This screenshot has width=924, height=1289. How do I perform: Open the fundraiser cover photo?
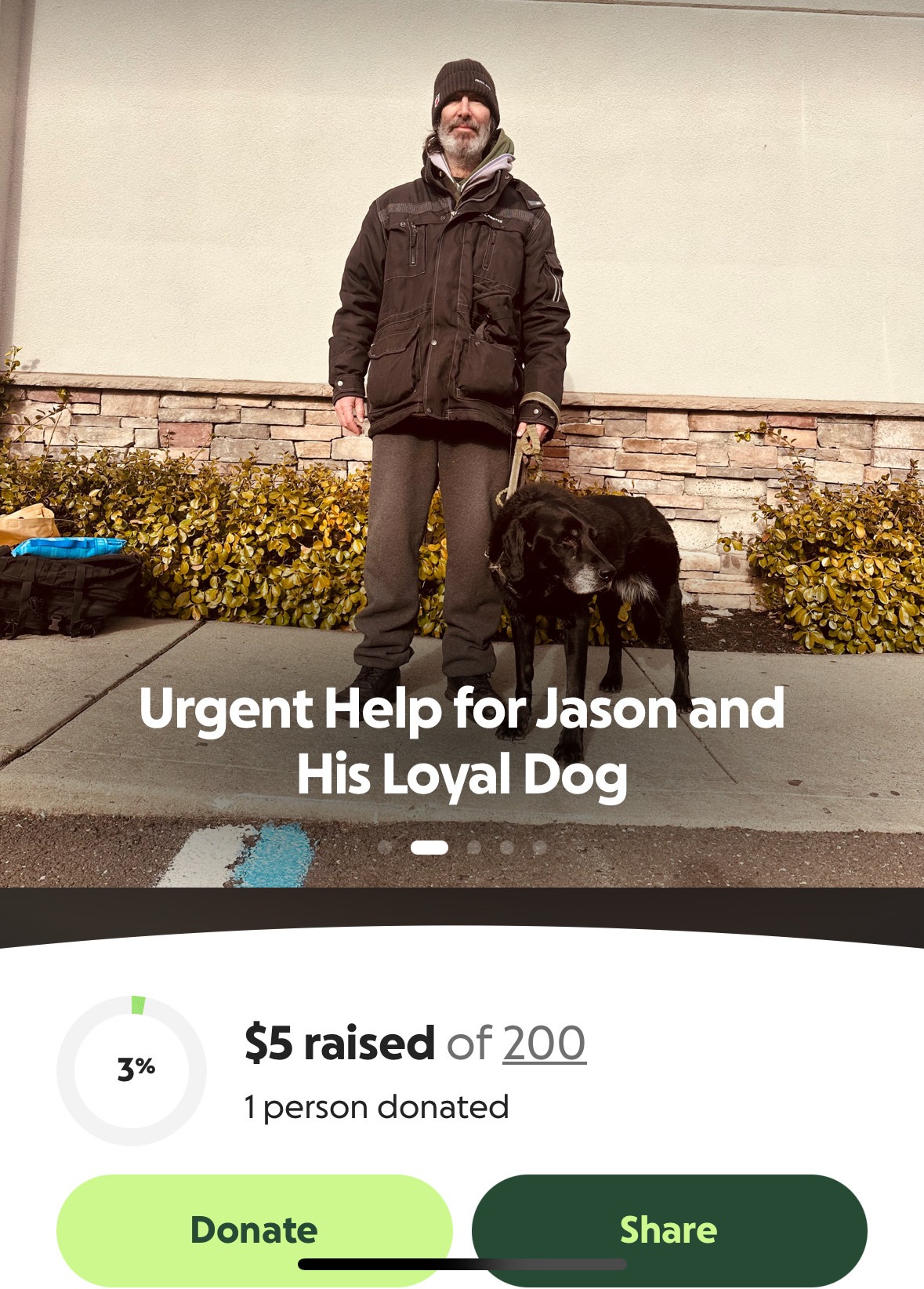pyautogui.click(x=462, y=392)
